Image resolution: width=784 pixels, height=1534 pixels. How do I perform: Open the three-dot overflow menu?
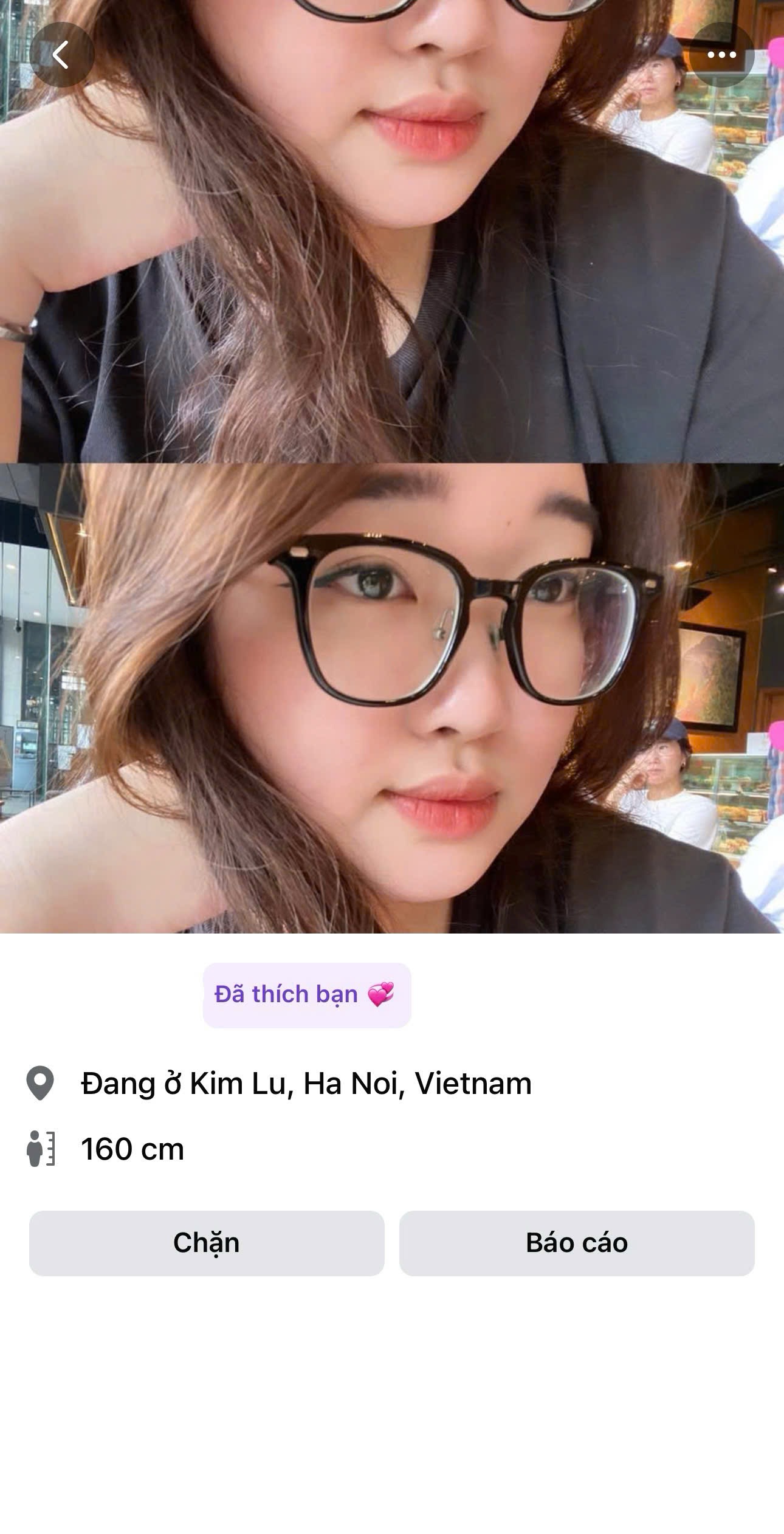coord(721,55)
